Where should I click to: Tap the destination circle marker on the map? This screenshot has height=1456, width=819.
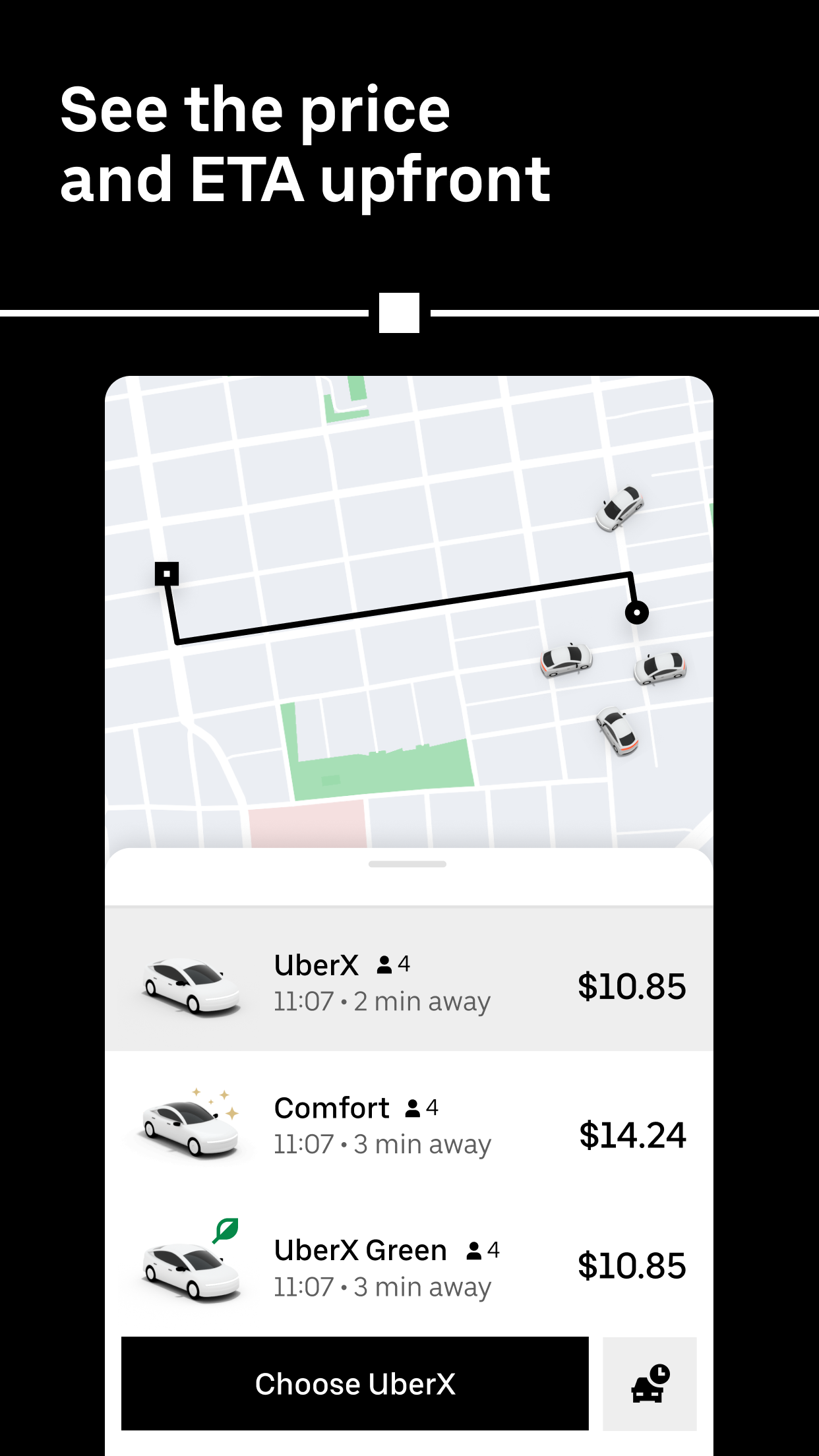pos(636,613)
